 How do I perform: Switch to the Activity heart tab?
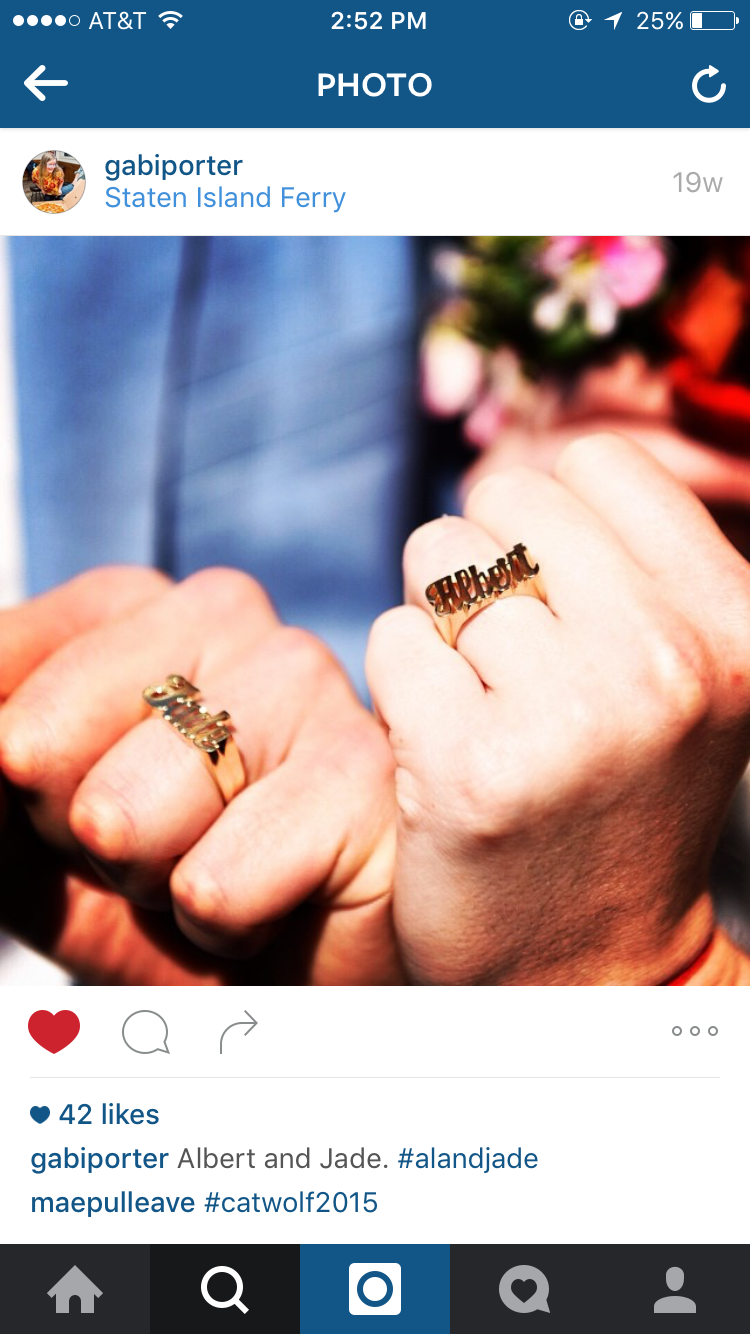[x=525, y=1289]
